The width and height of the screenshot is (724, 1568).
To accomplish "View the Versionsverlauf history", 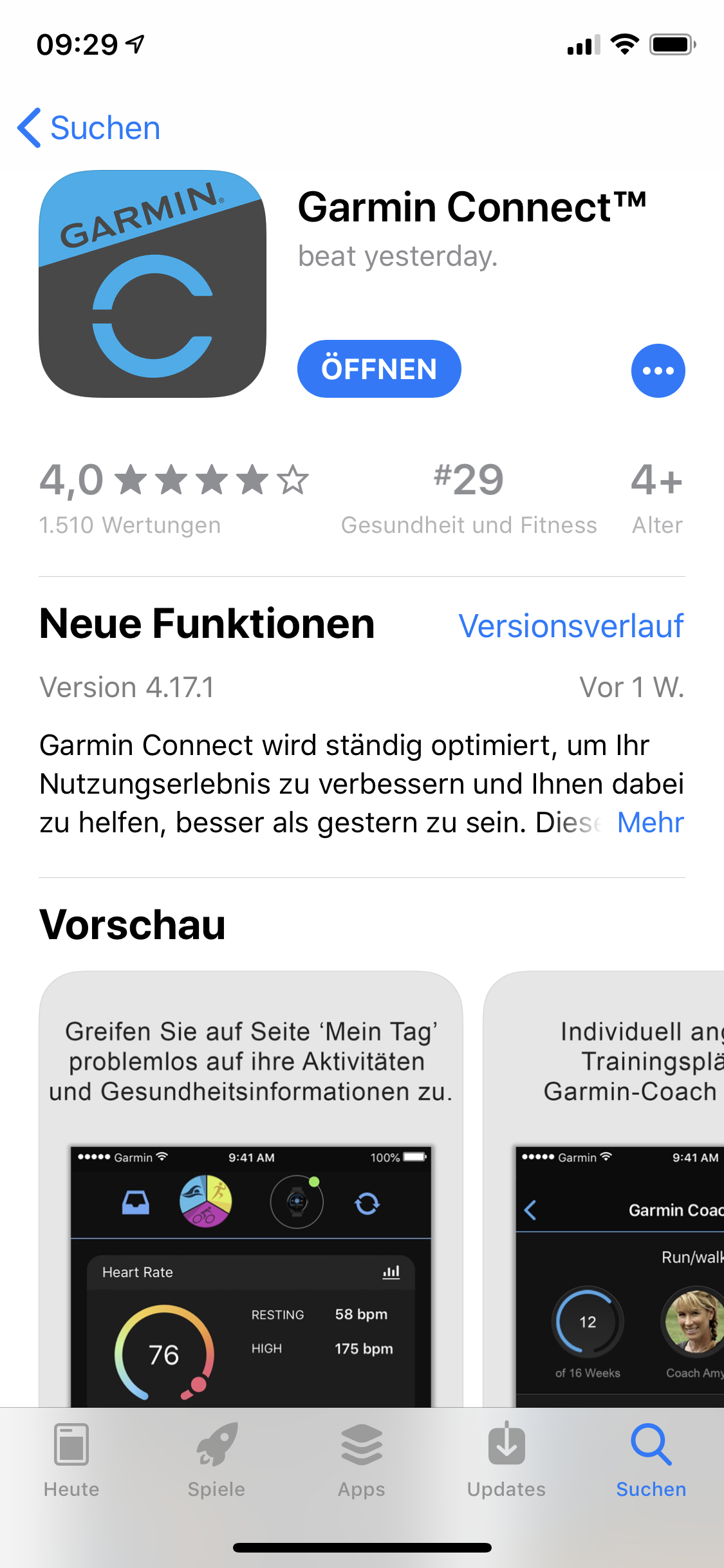I will (x=571, y=626).
